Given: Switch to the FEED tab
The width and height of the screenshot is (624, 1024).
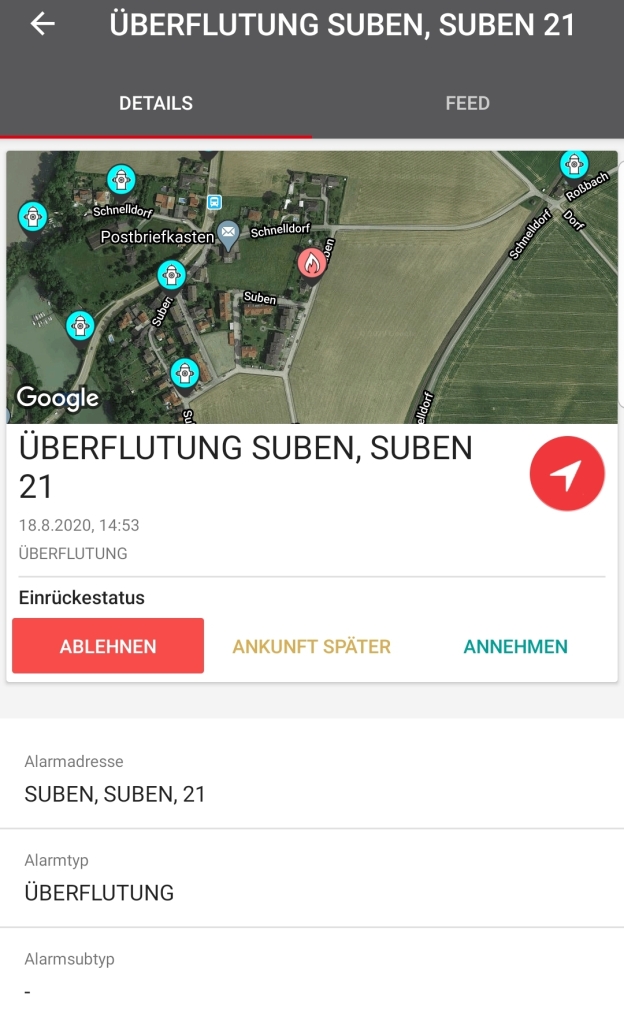Looking at the screenshot, I should 467,103.
